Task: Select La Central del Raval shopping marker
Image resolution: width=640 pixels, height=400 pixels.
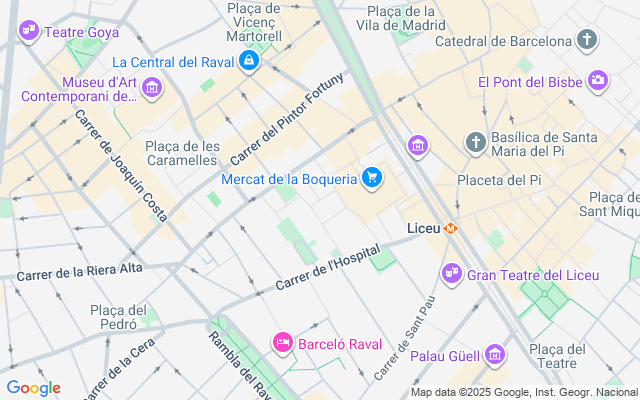Action: click(248, 63)
